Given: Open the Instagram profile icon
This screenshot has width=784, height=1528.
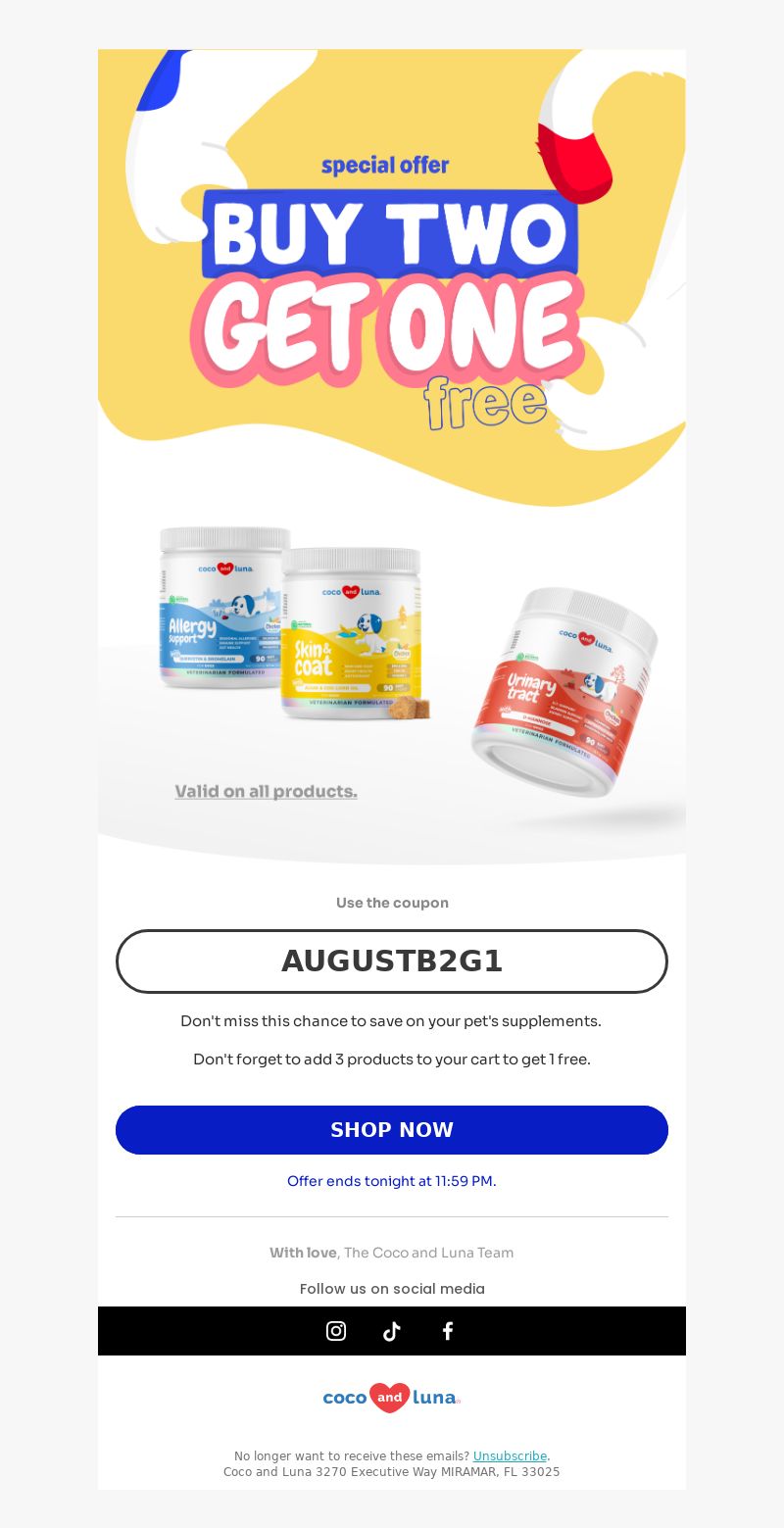Looking at the screenshot, I should click(x=336, y=1331).
